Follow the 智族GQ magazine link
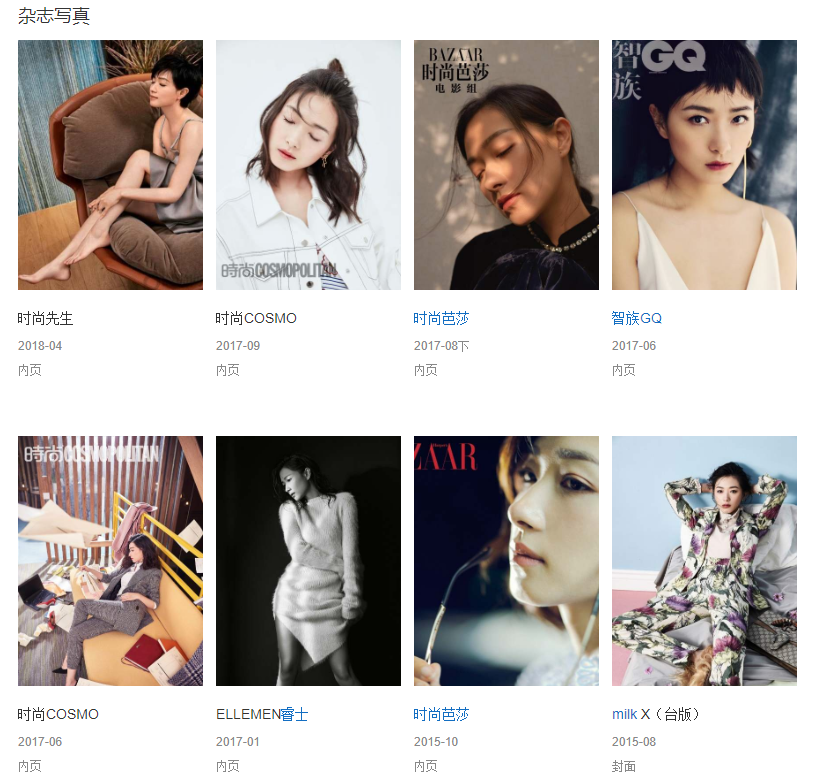 tap(636, 318)
